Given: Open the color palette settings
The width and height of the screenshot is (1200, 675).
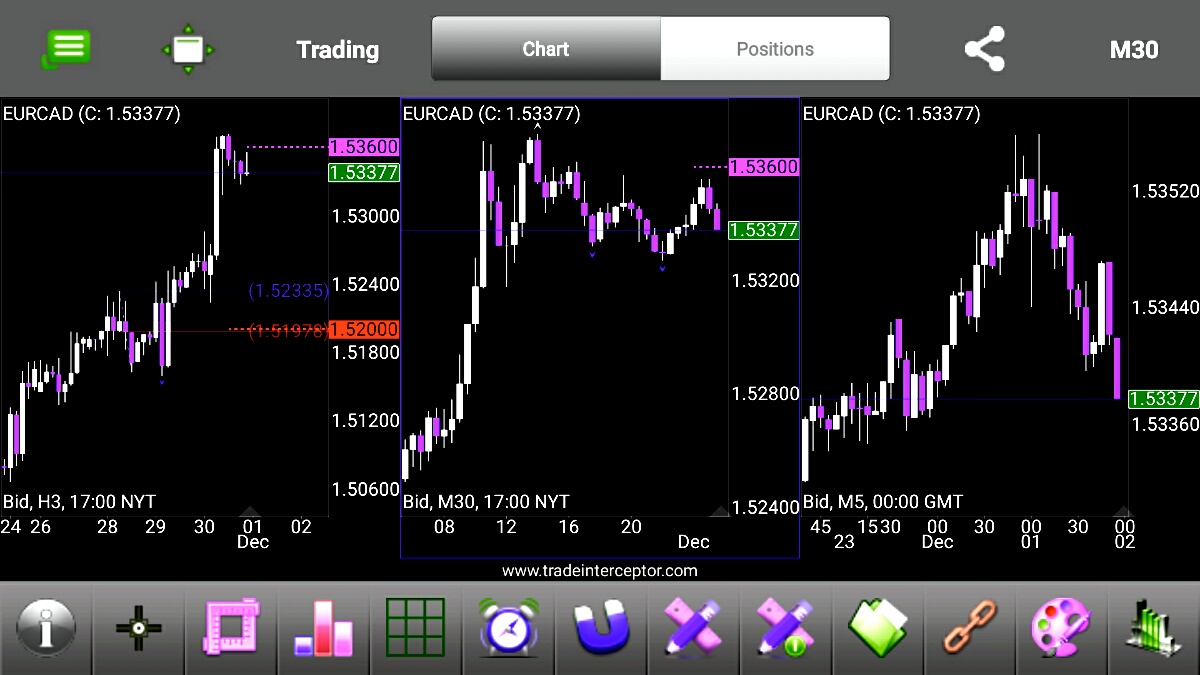Looking at the screenshot, I should (x=1061, y=629).
